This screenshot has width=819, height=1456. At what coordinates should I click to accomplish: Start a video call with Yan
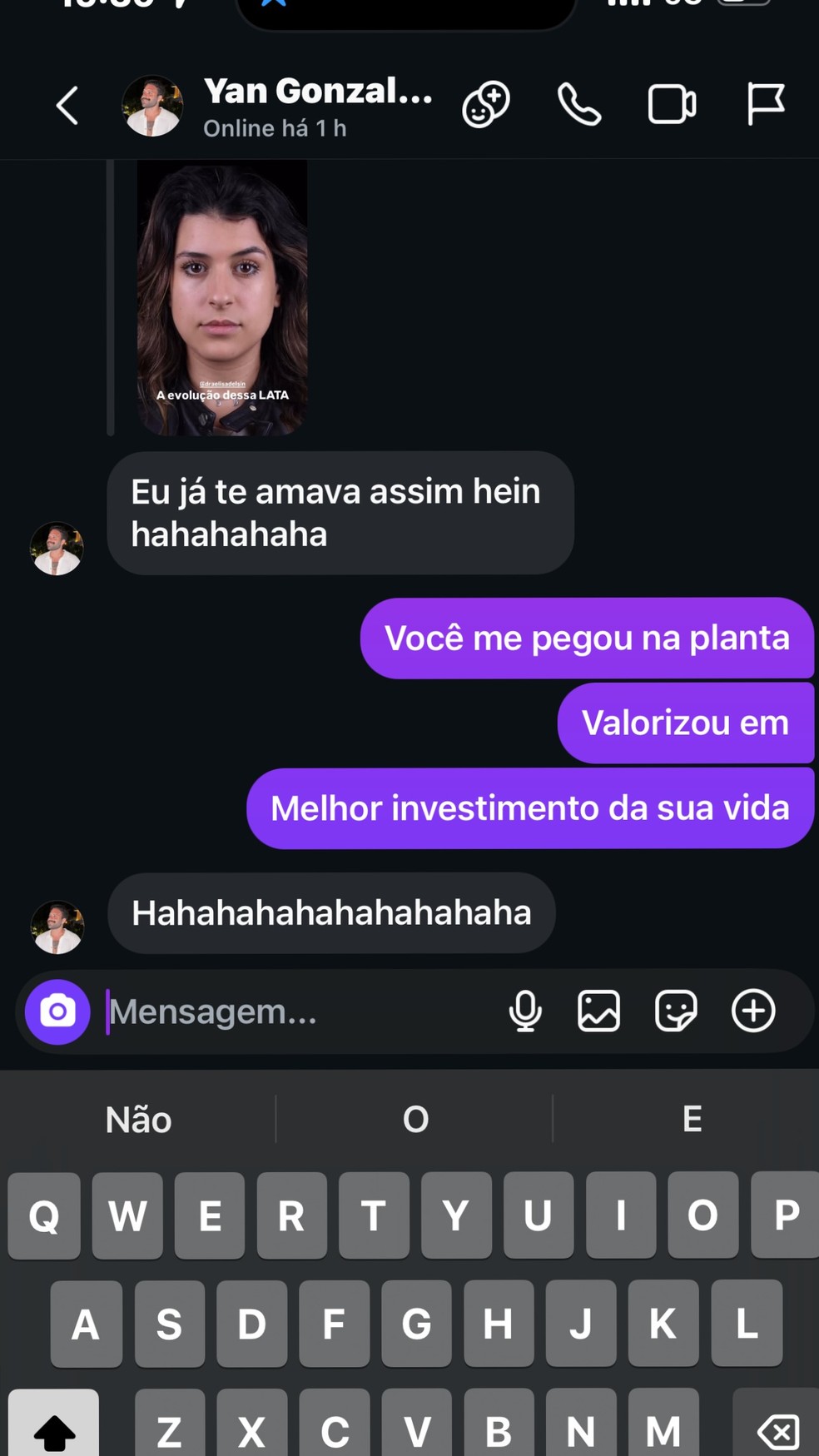673,104
